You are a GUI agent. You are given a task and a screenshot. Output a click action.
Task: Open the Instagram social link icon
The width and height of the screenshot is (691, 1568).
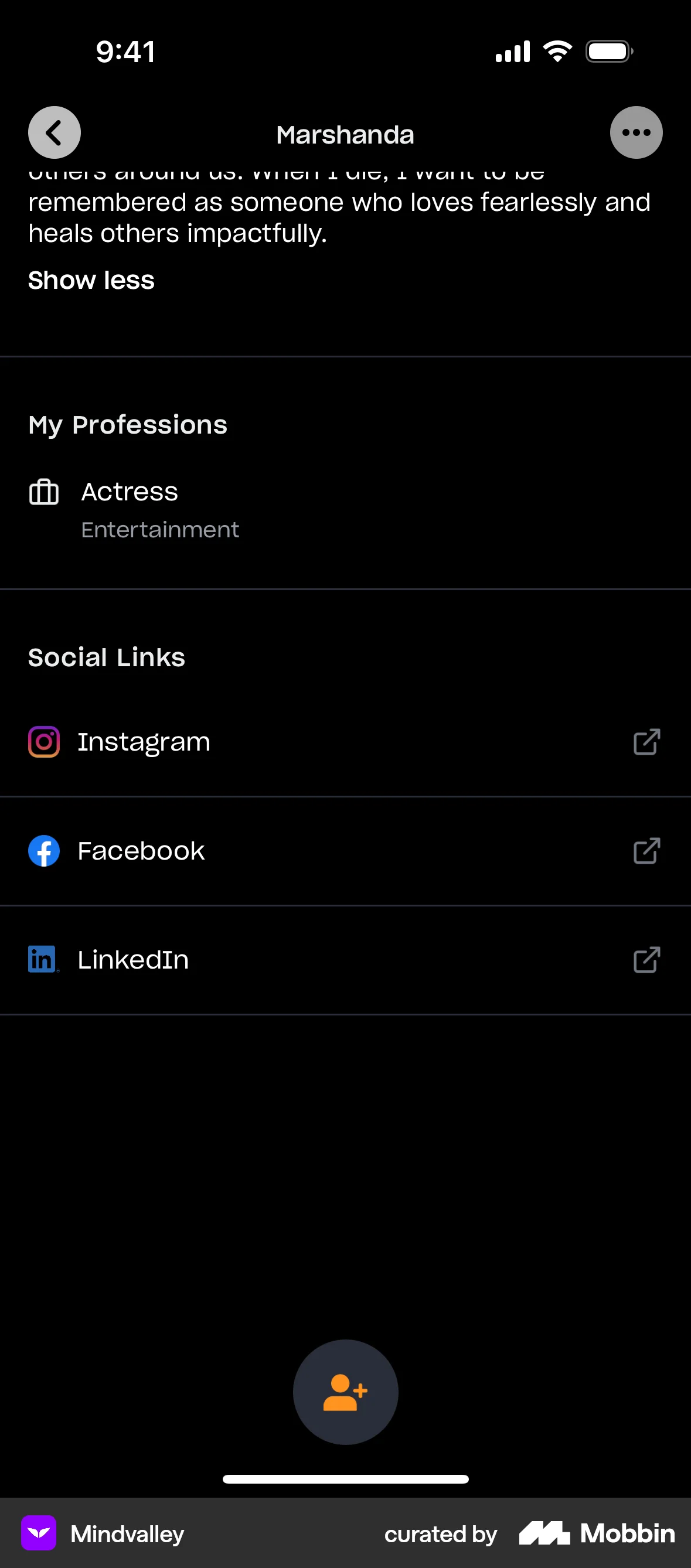43,741
